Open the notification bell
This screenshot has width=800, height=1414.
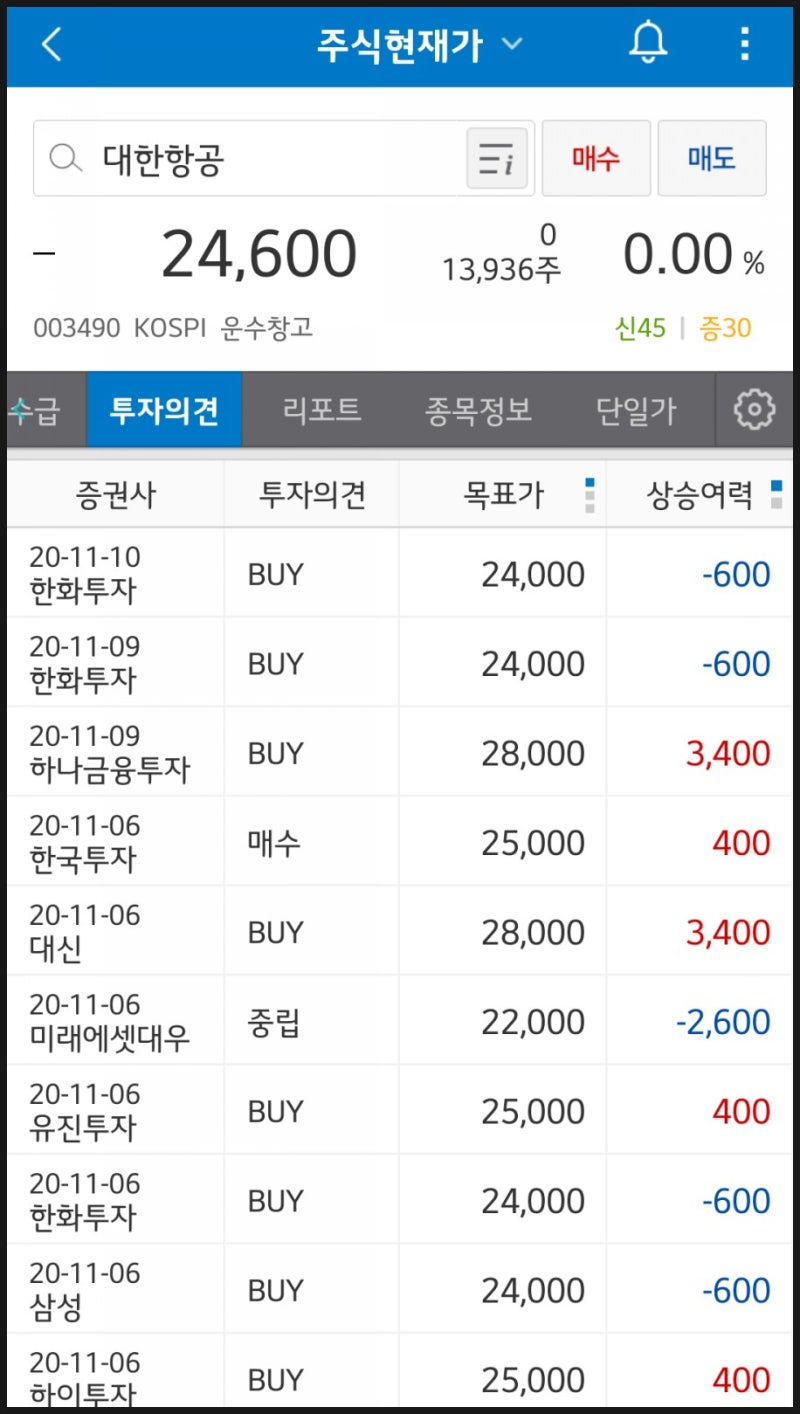[647, 44]
